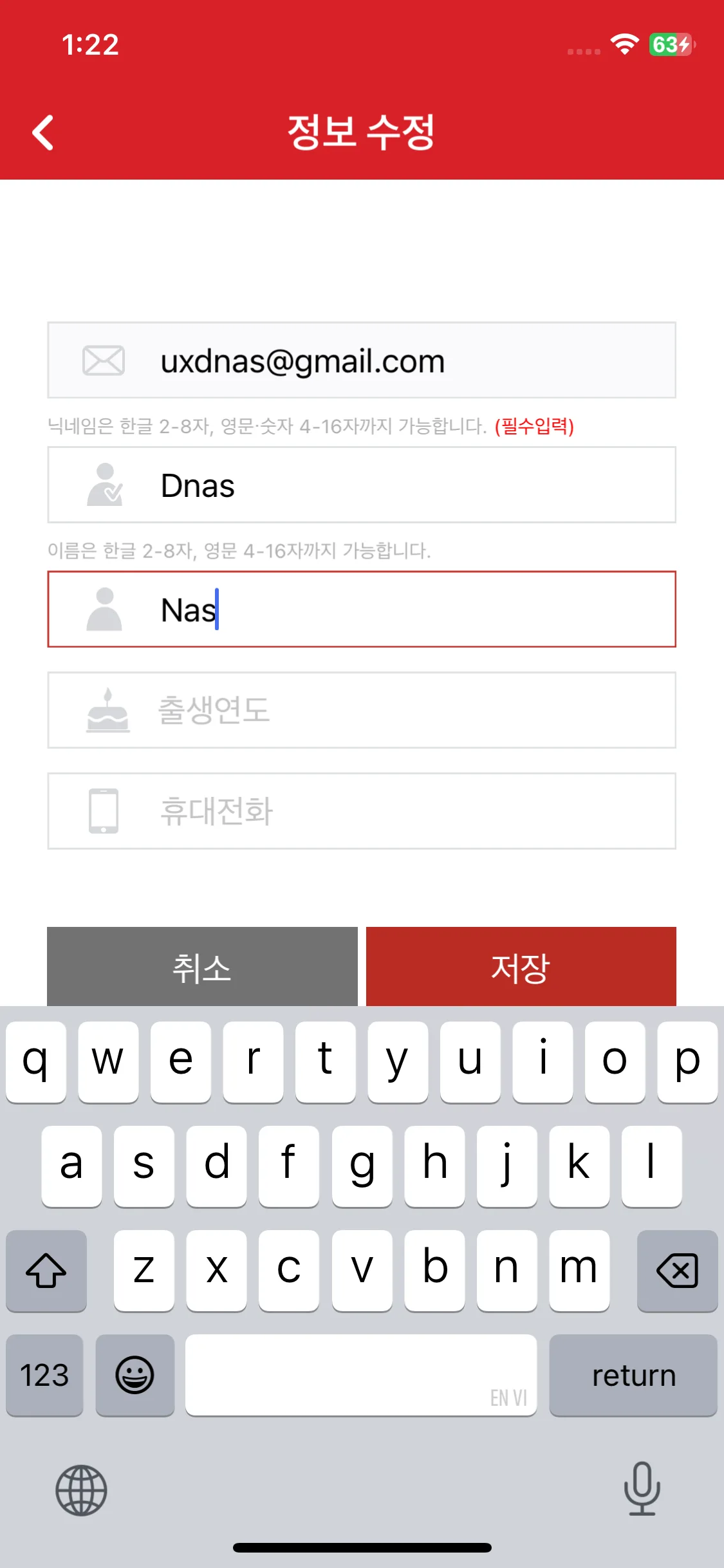Click the Dnas nickname field
Image resolution: width=724 pixels, height=1568 pixels.
pos(362,485)
